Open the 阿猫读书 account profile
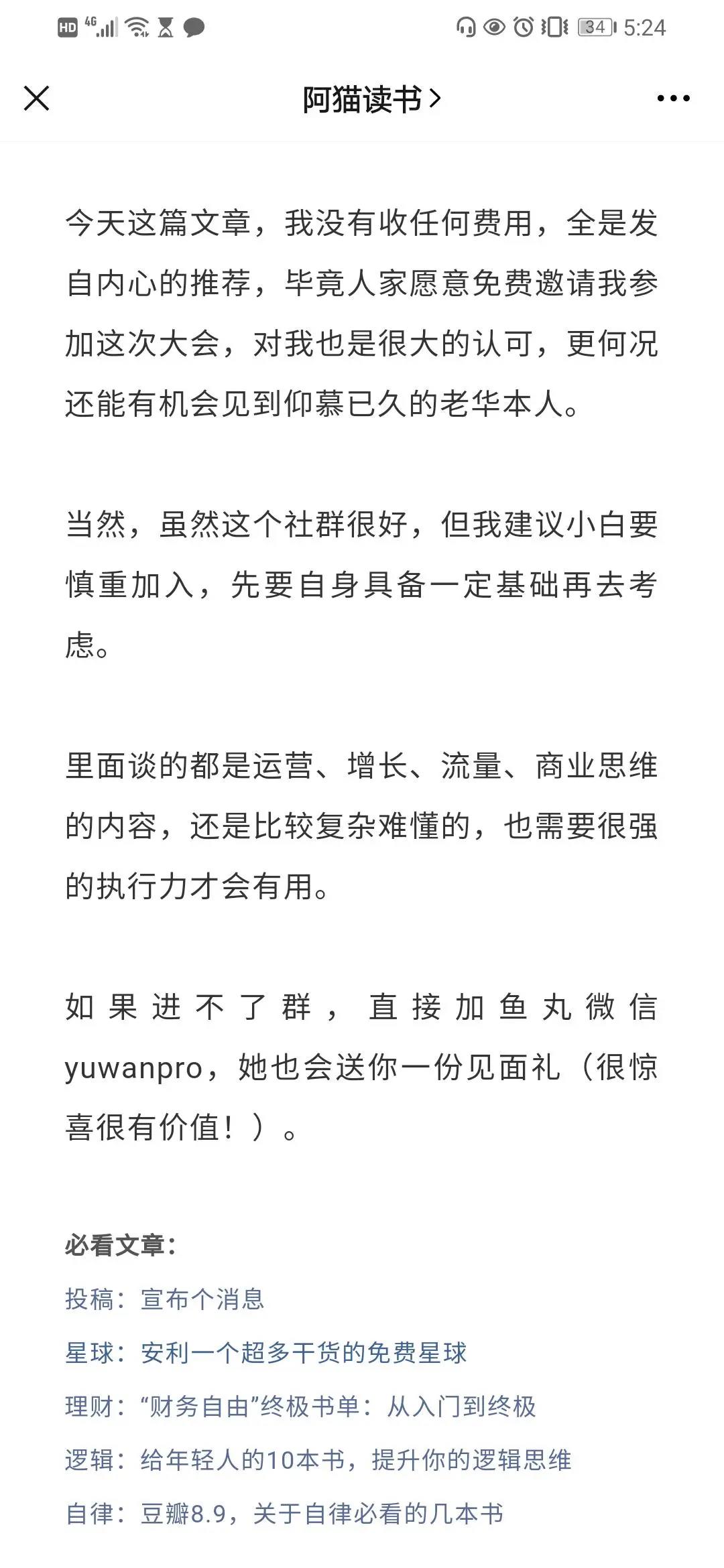 [371, 99]
